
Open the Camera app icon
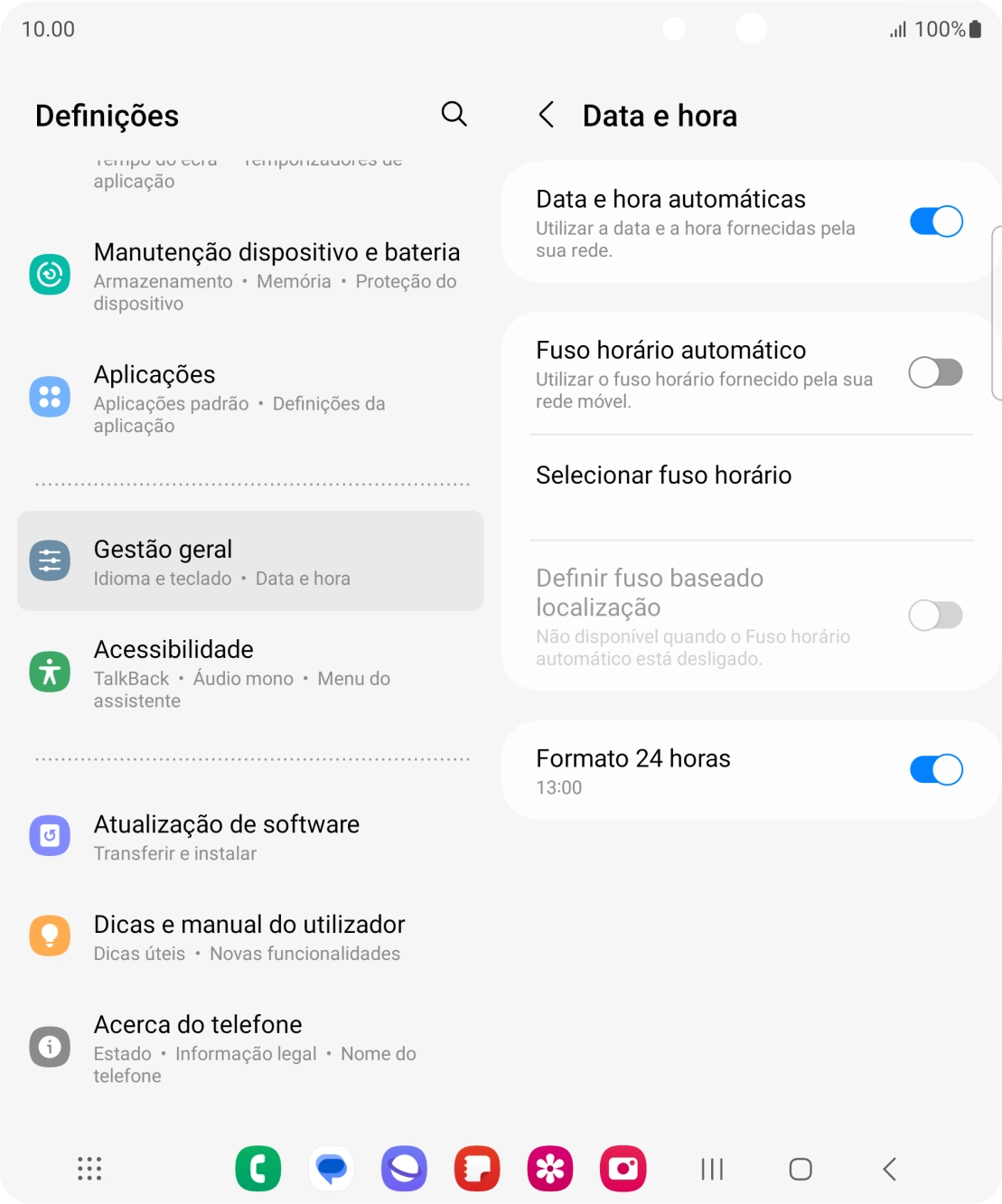click(x=623, y=1168)
